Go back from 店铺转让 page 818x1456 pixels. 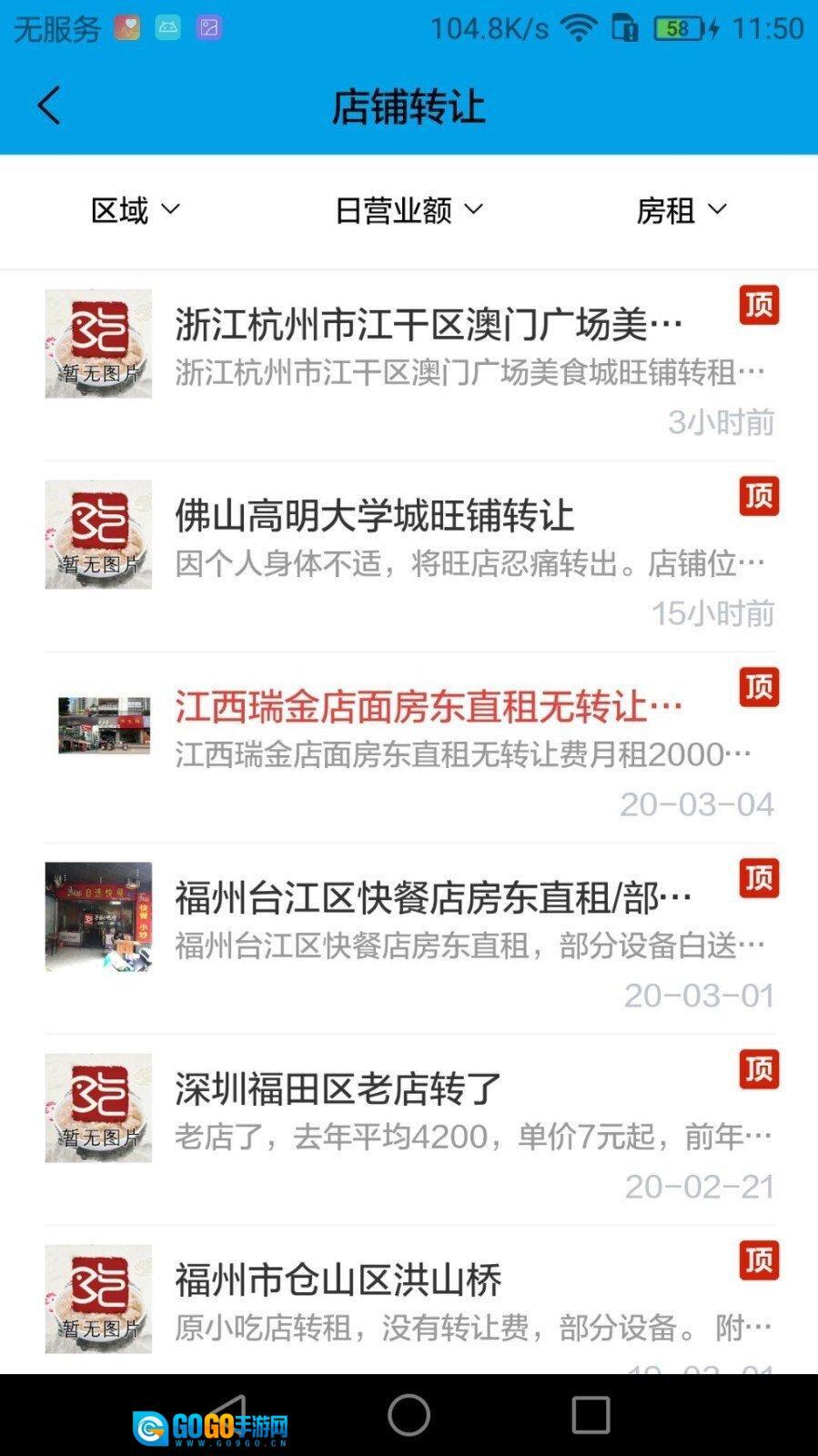(x=49, y=106)
